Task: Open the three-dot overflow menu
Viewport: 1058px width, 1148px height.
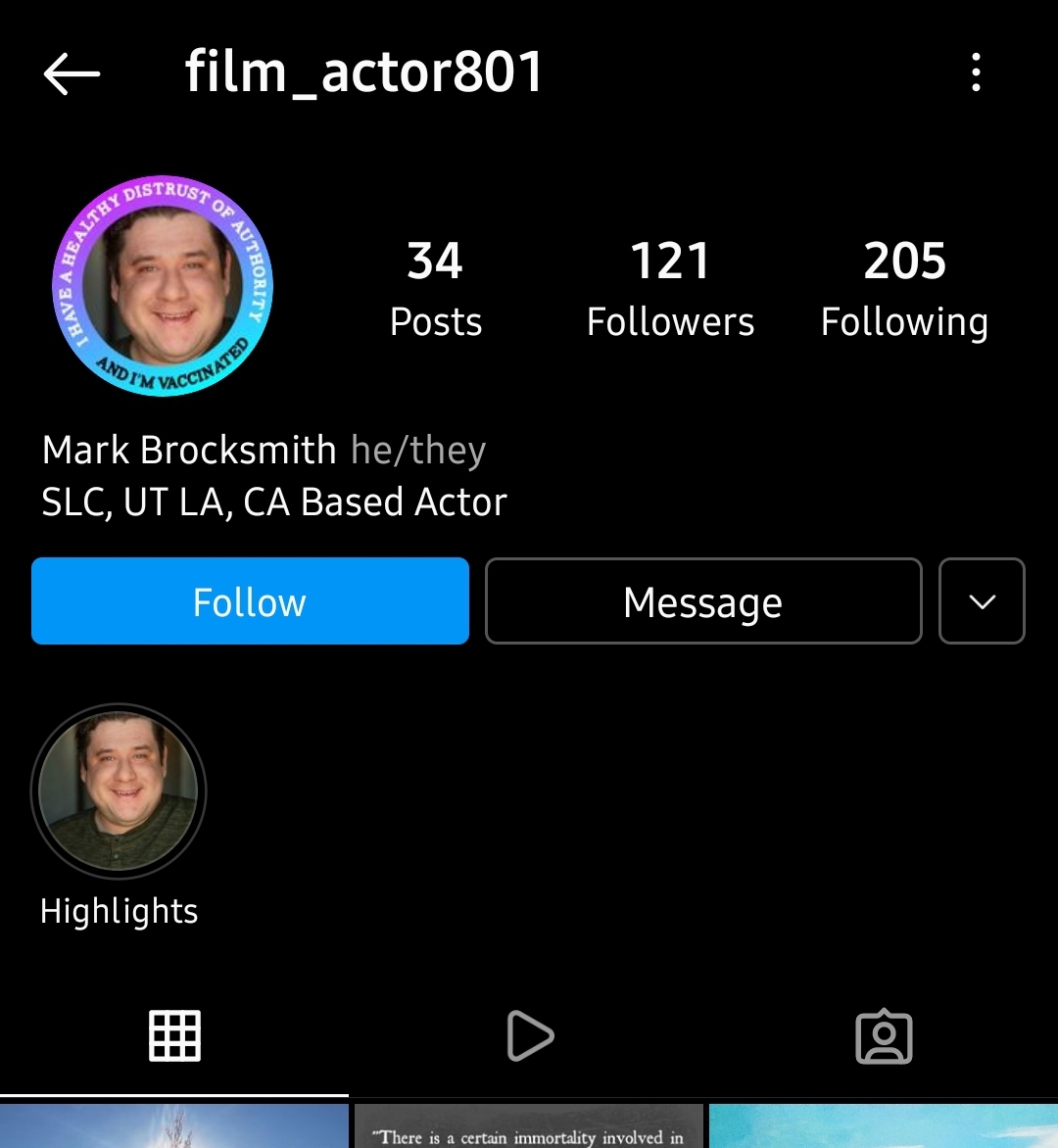Action: pos(976,73)
